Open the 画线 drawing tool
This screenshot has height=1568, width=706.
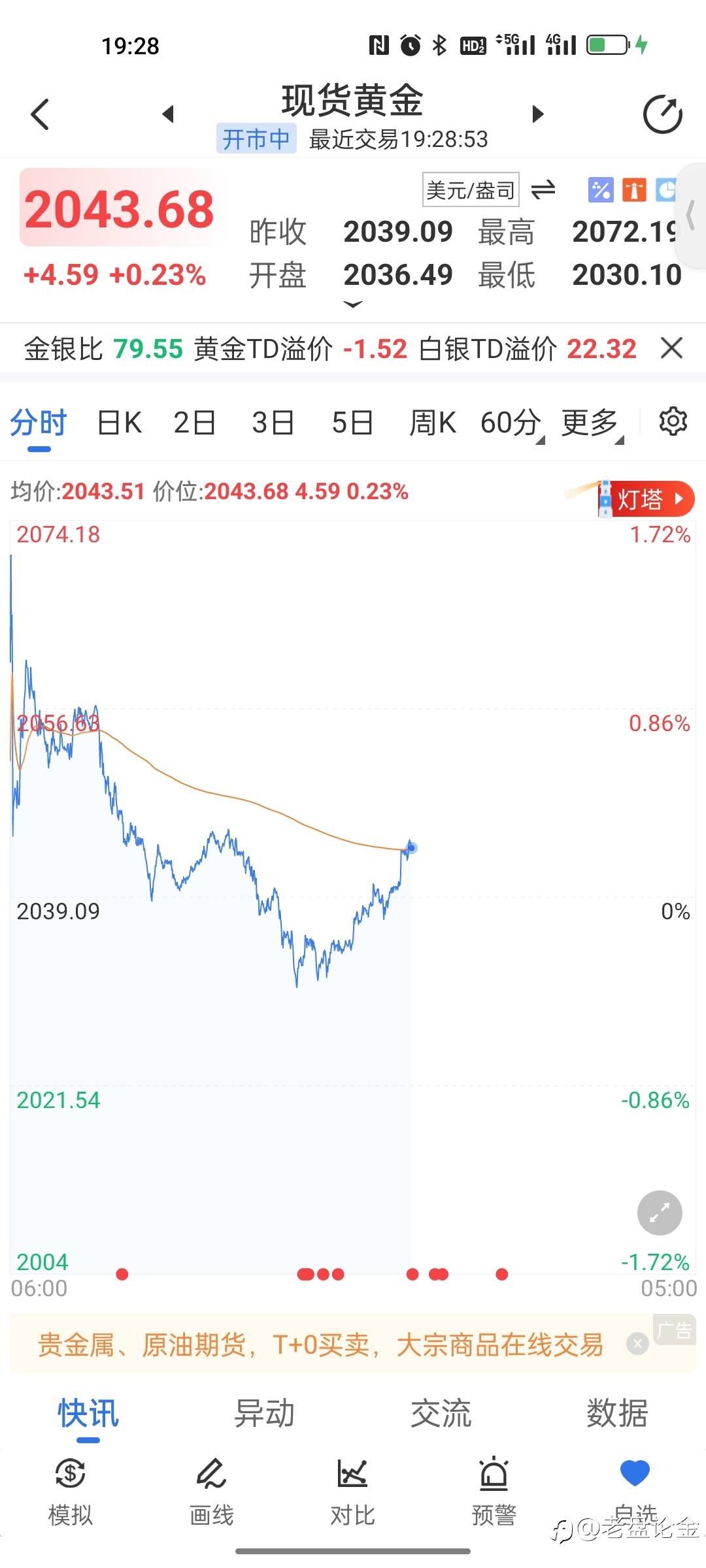[211, 1492]
